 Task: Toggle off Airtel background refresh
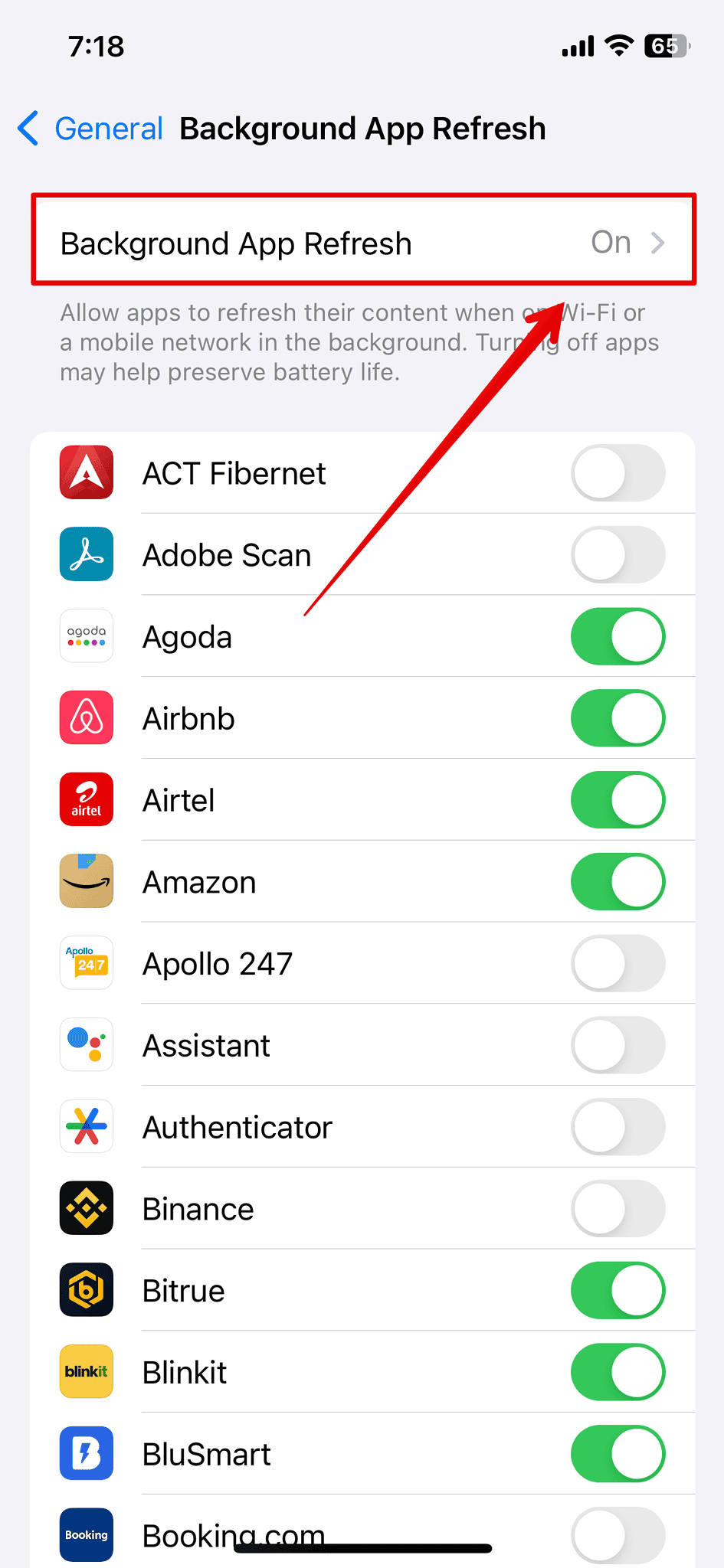click(618, 800)
